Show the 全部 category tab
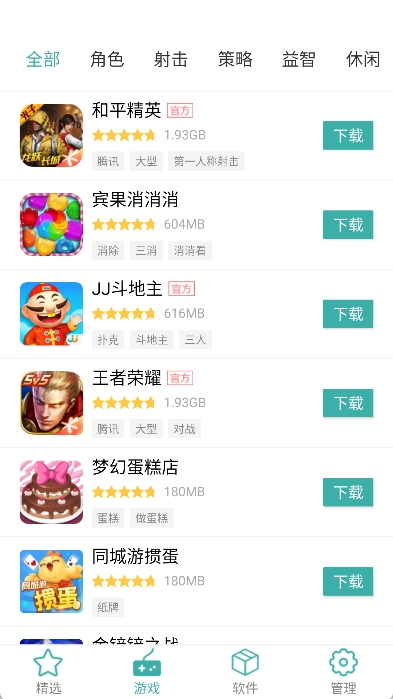Screen dimensions: 393x699 [x=43, y=59]
